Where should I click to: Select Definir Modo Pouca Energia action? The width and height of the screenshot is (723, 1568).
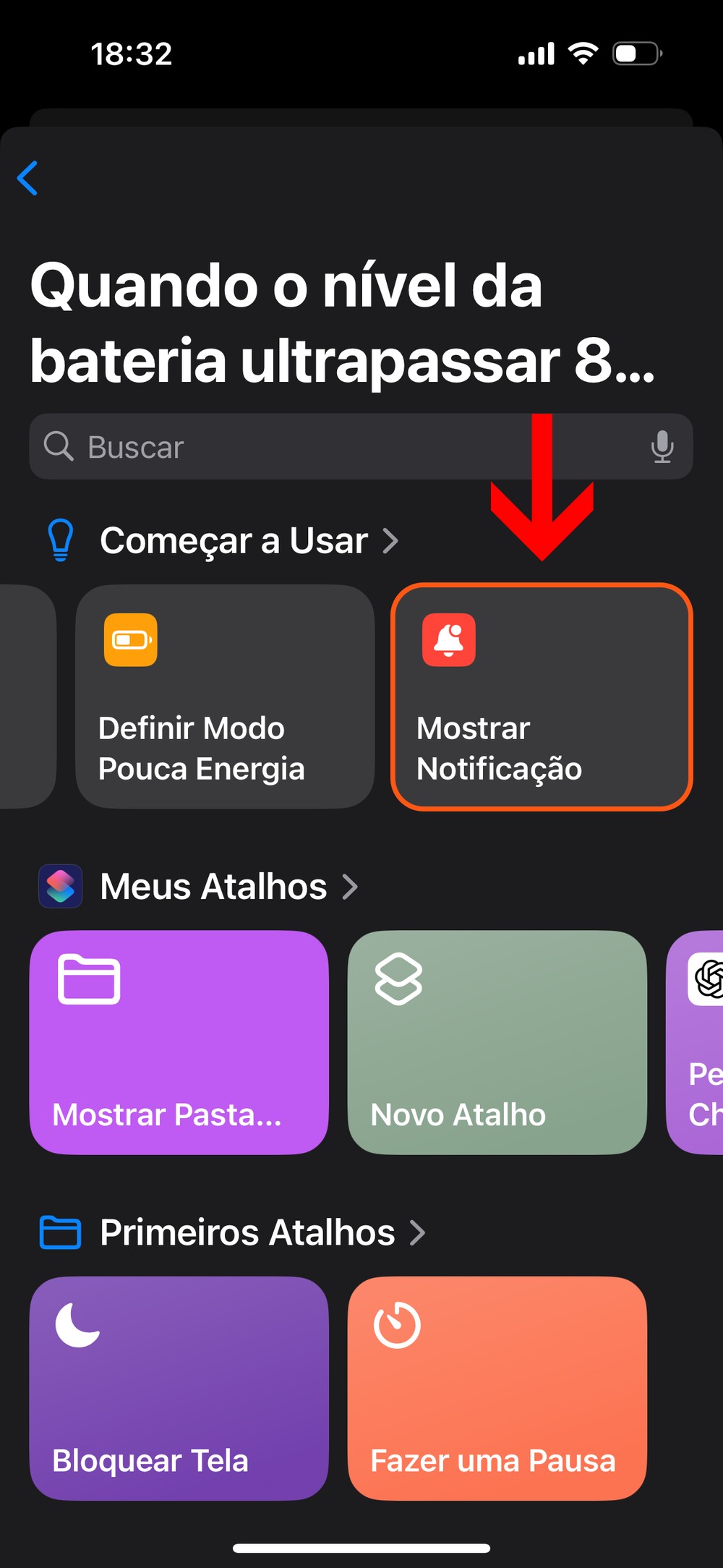225,696
